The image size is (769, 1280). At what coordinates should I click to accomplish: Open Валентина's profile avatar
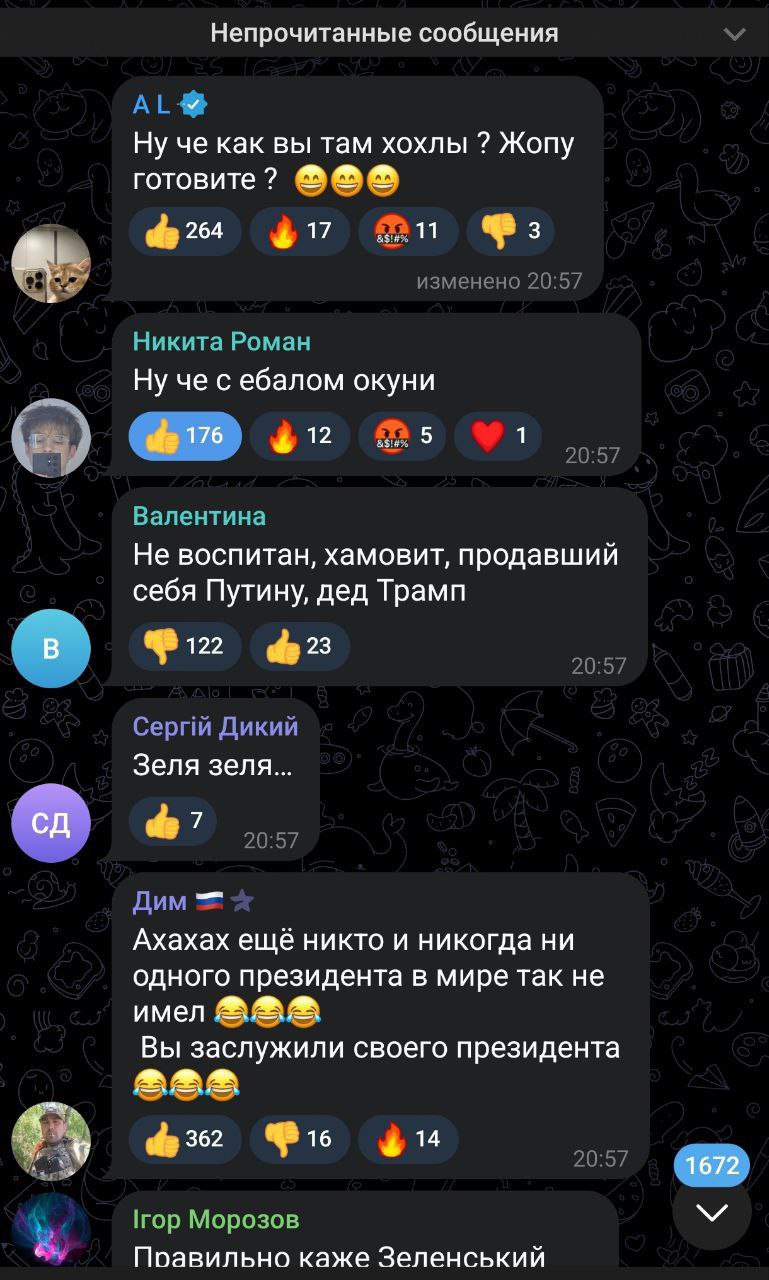[x=51, y=649]
